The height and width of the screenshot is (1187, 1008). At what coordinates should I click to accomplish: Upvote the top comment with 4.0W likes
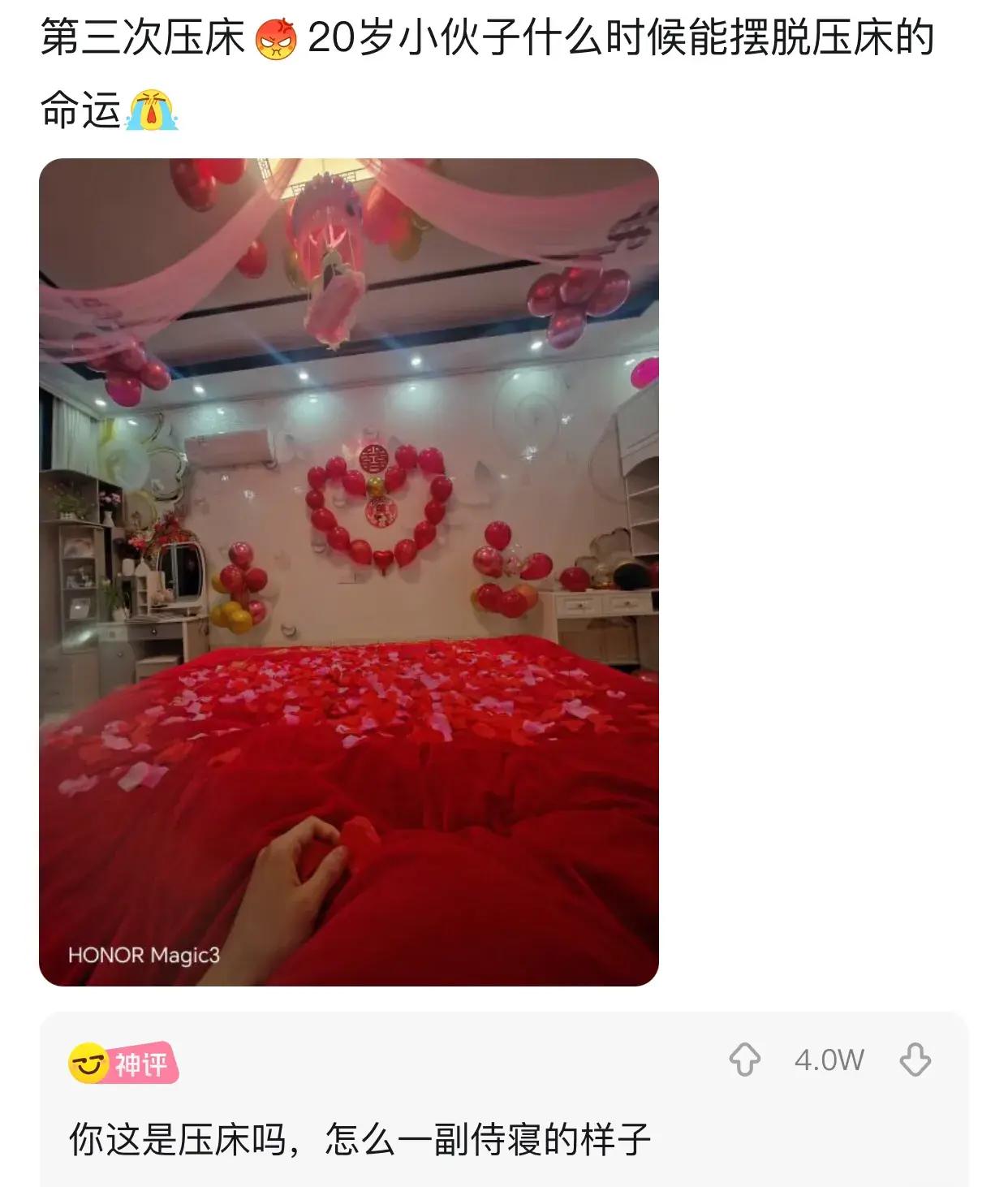744,1060
